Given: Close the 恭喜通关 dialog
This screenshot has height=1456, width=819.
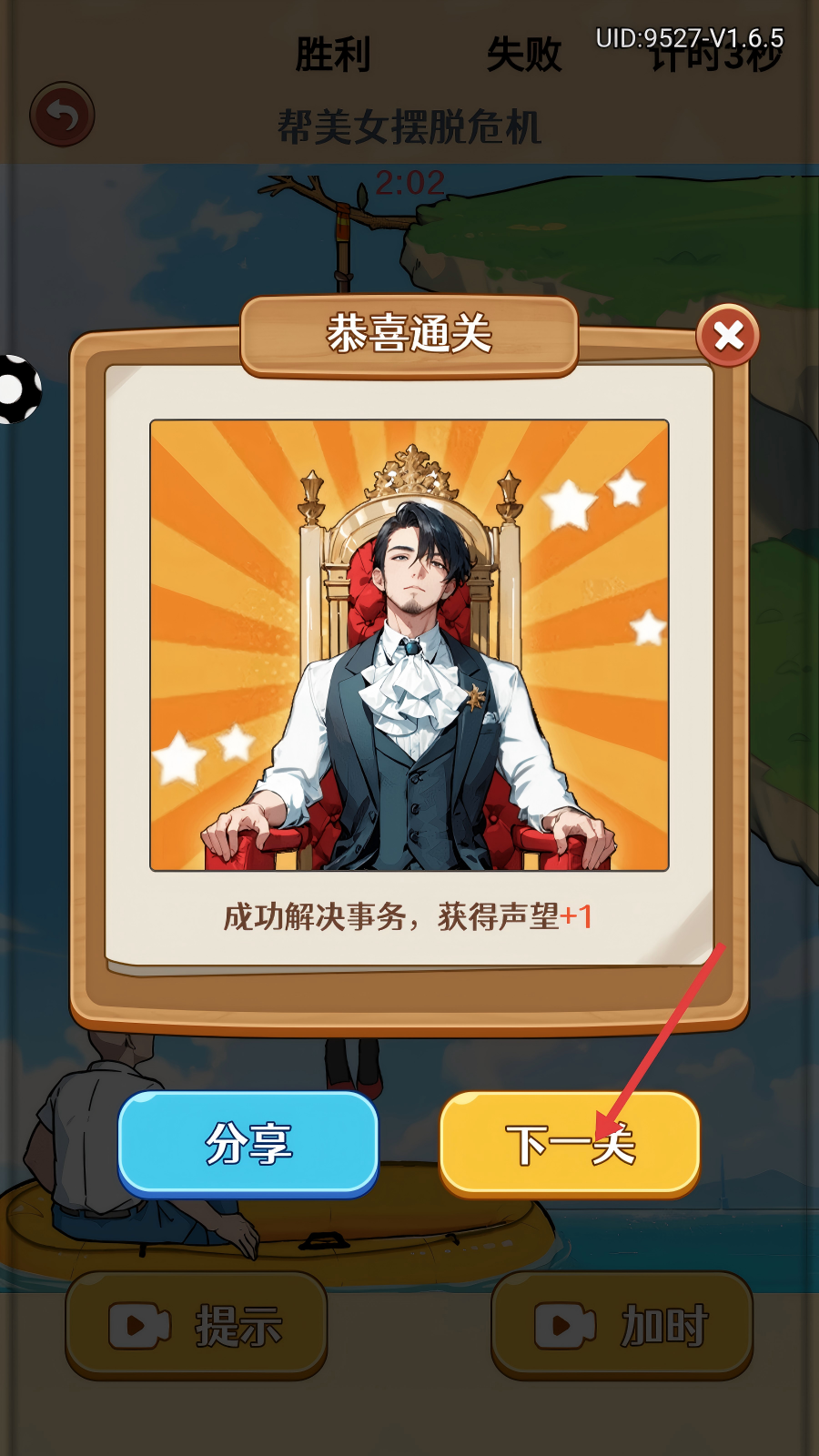Looking at the screenshot, I should tap(728, 336).
